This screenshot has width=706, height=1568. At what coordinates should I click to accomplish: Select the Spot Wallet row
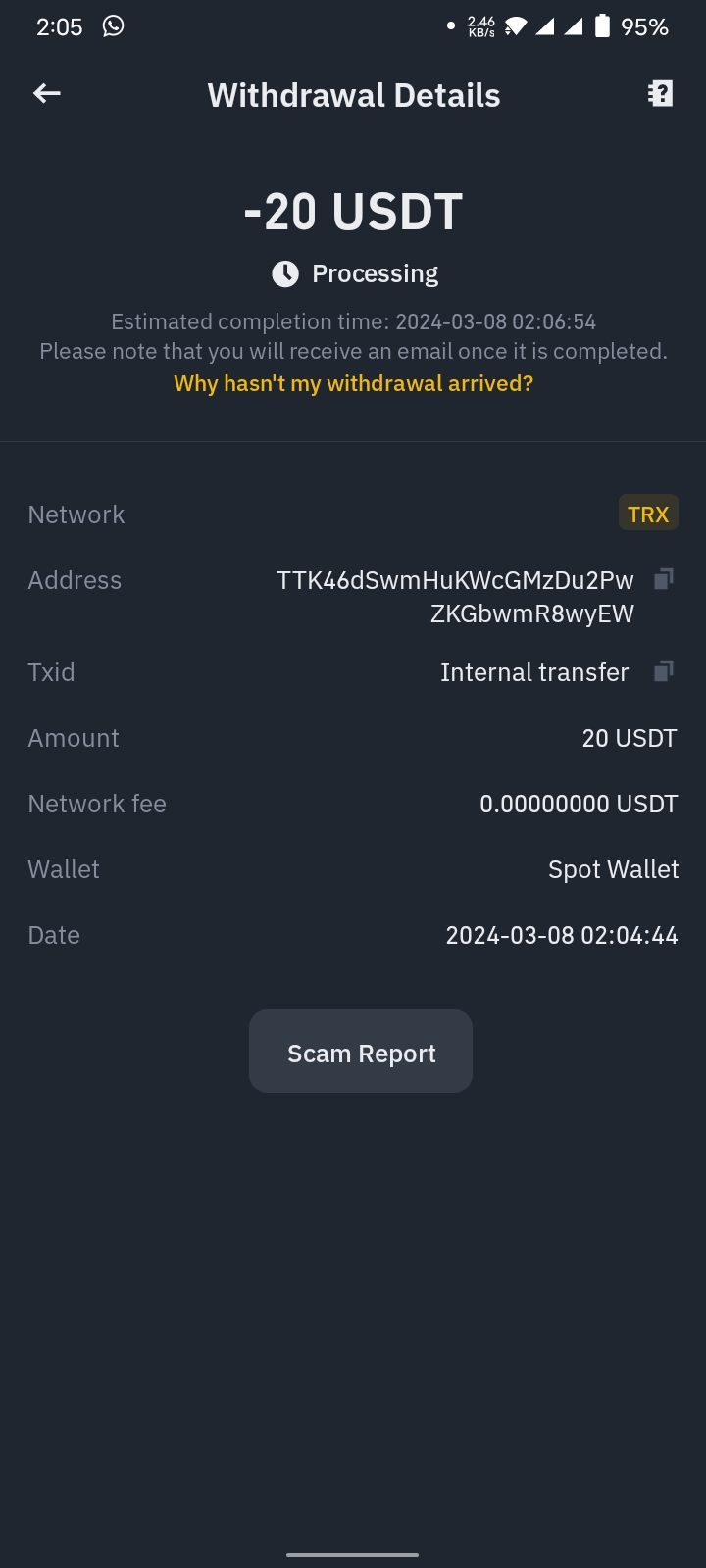(x=612, y=868)
